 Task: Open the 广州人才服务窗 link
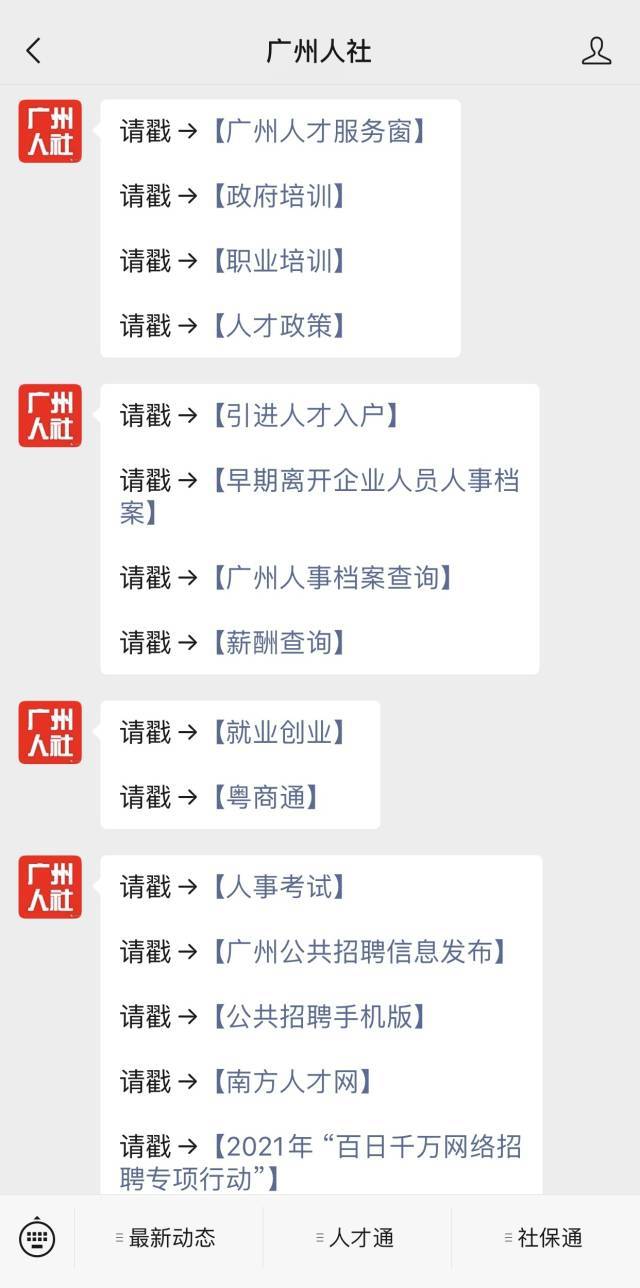point(319,131)
